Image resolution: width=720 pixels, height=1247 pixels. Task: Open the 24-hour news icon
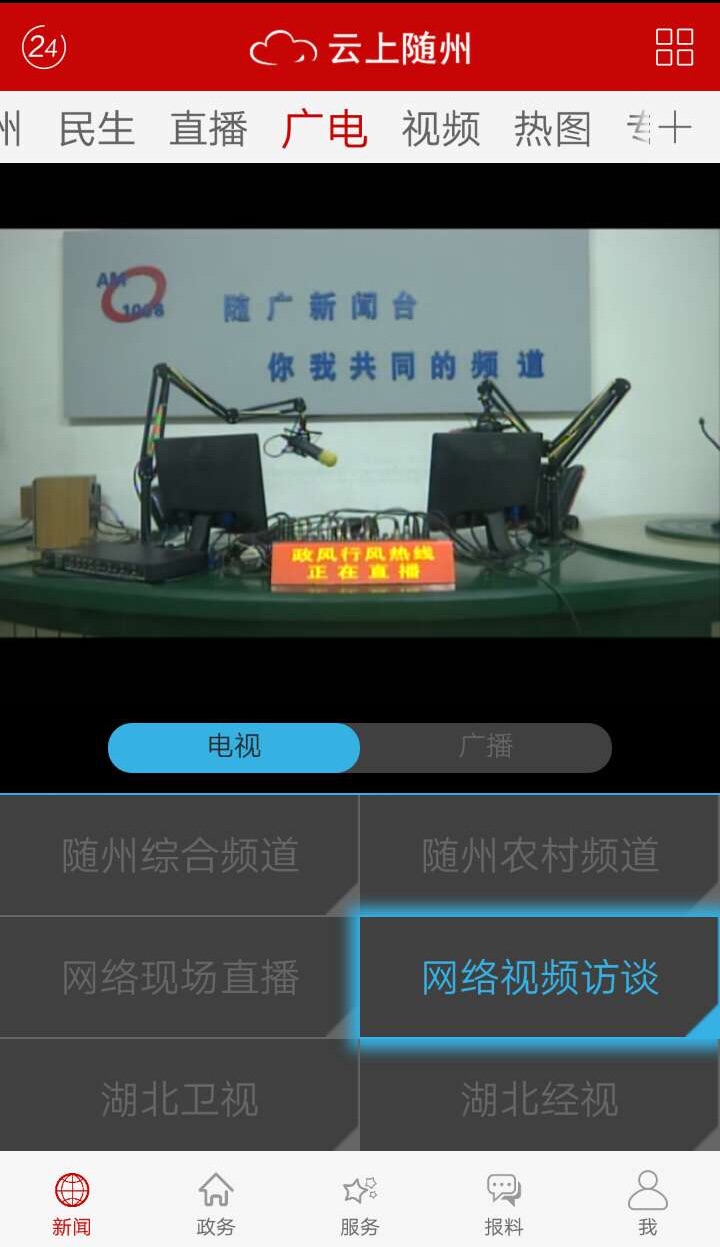coord(44,47)
